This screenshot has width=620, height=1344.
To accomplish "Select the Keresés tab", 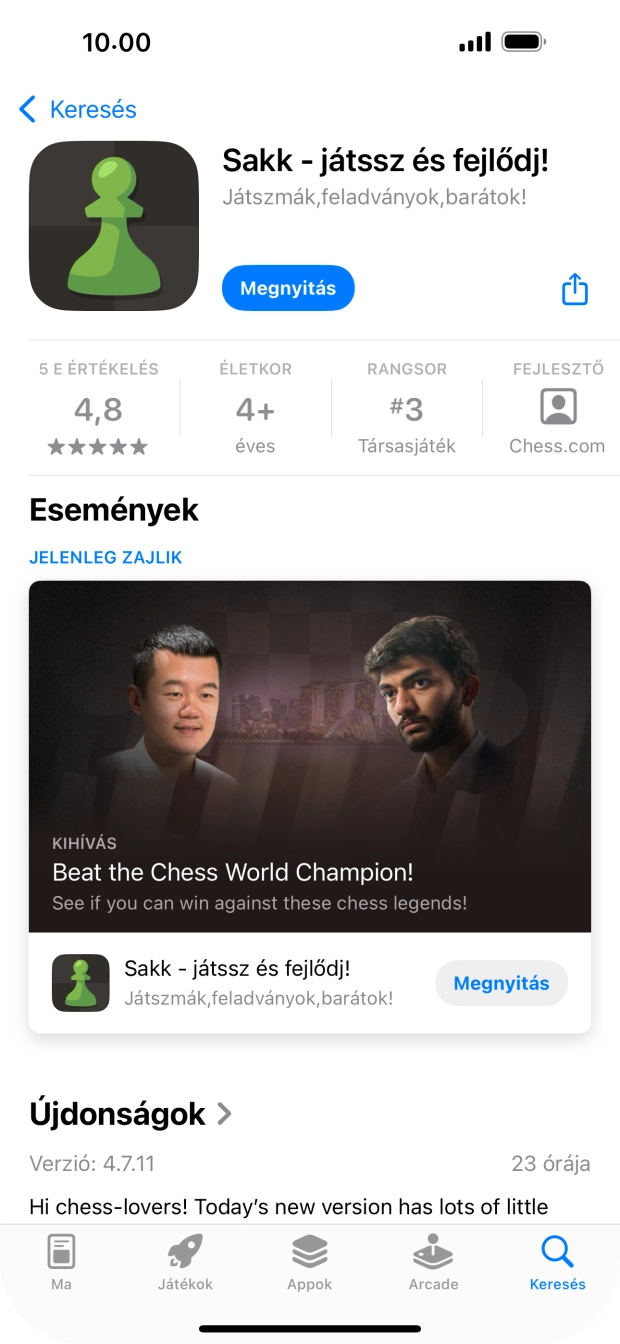I will point(557,1262).
